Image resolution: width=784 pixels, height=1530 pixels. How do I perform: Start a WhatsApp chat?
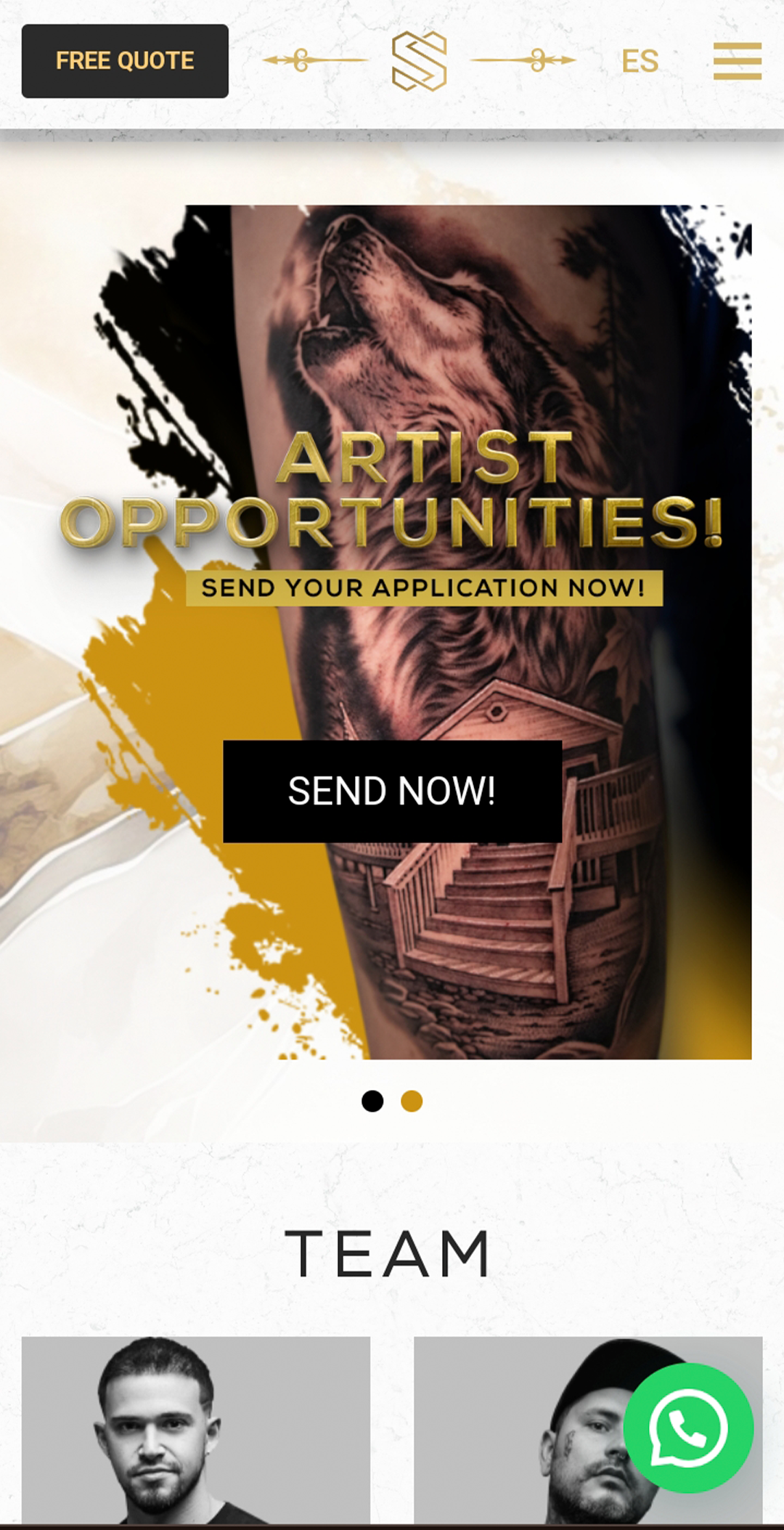coord(688,1428)
